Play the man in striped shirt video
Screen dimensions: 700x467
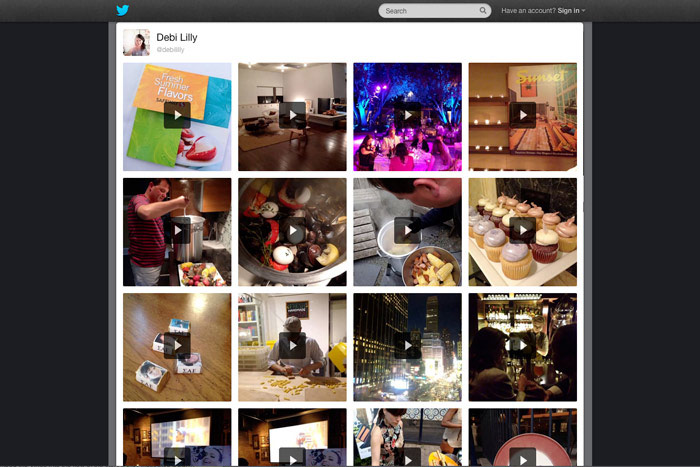click(x=177, y=230)
